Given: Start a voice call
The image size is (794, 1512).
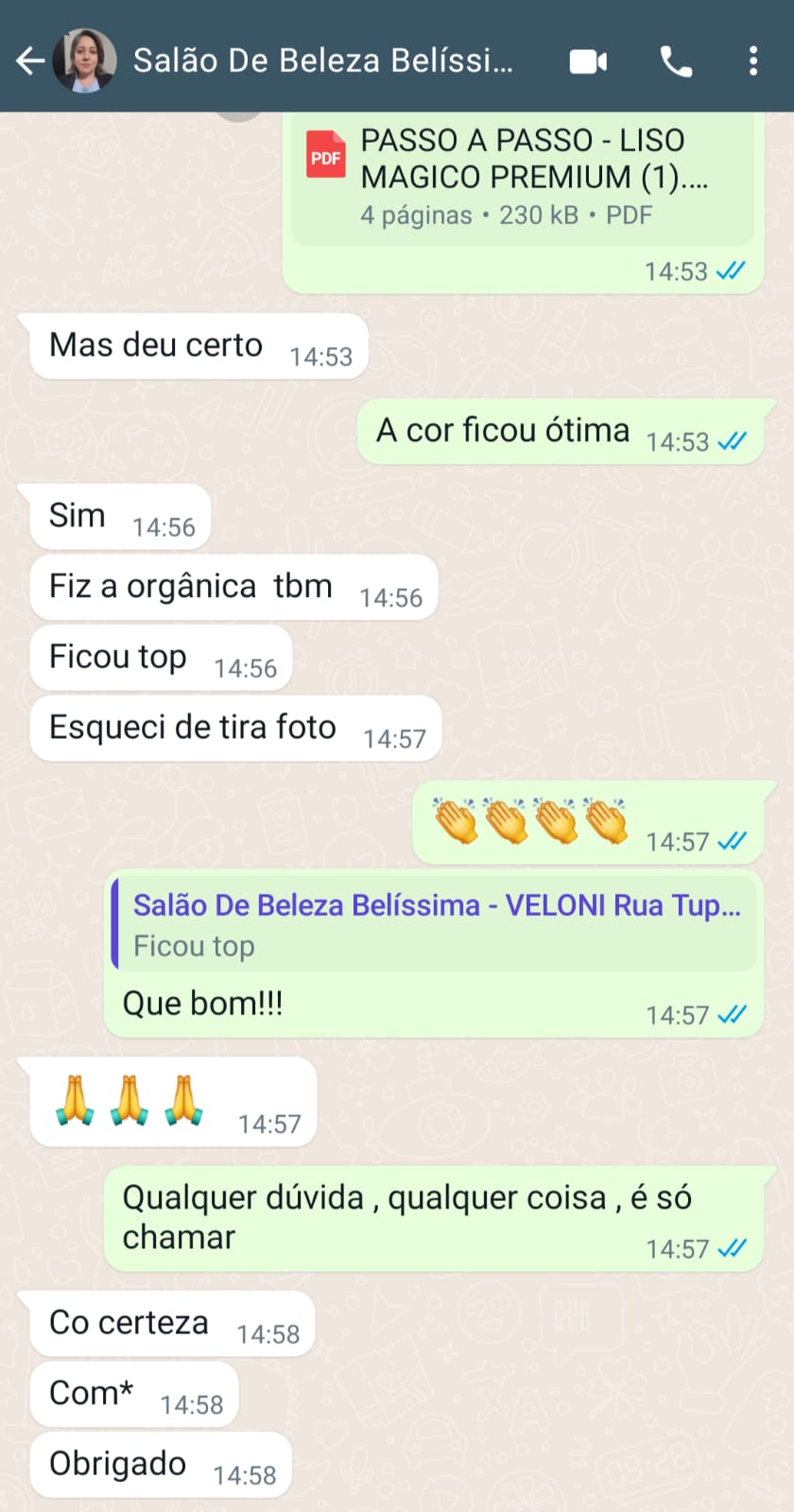Looking at the screenshot, I should (x=676, y=61).
